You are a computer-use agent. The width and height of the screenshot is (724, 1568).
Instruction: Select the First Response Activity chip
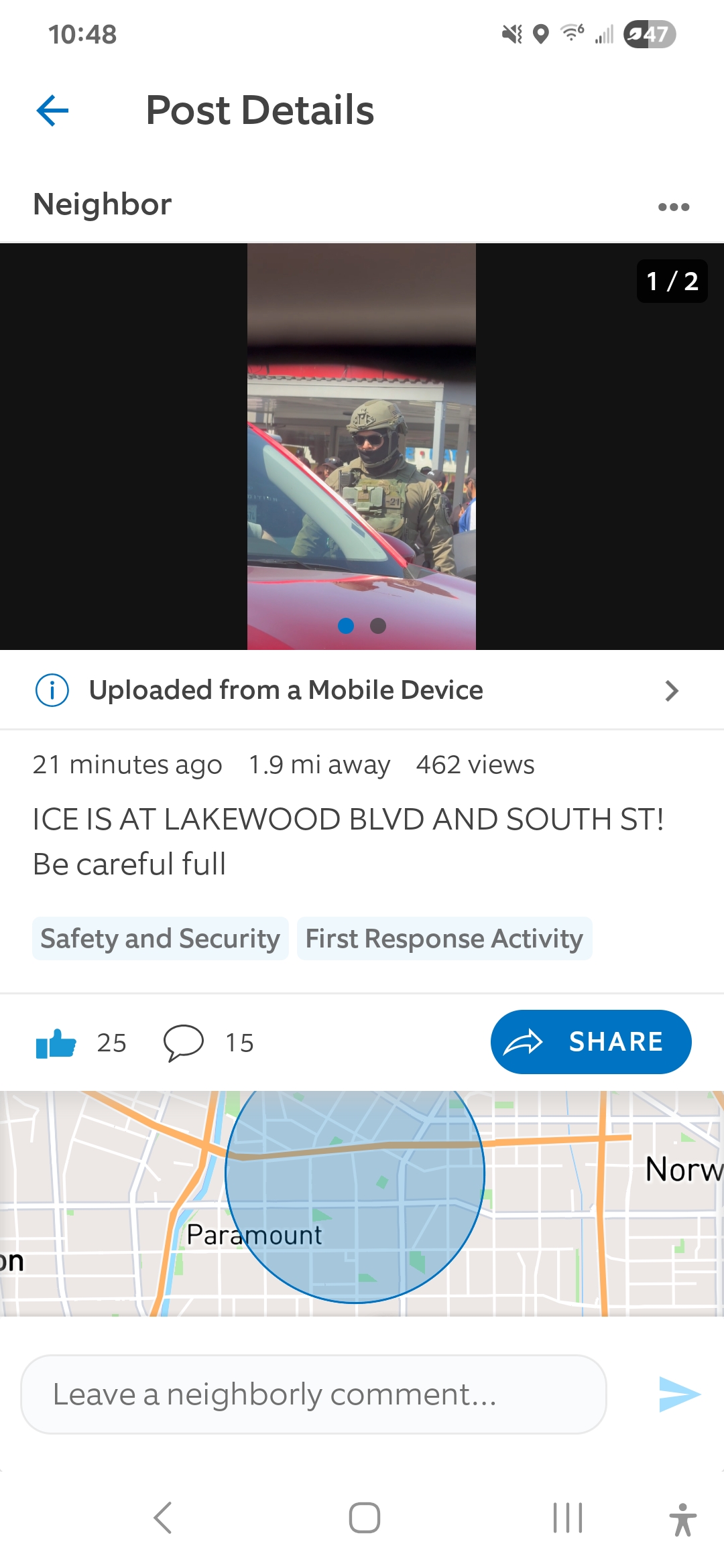[444, 938]
